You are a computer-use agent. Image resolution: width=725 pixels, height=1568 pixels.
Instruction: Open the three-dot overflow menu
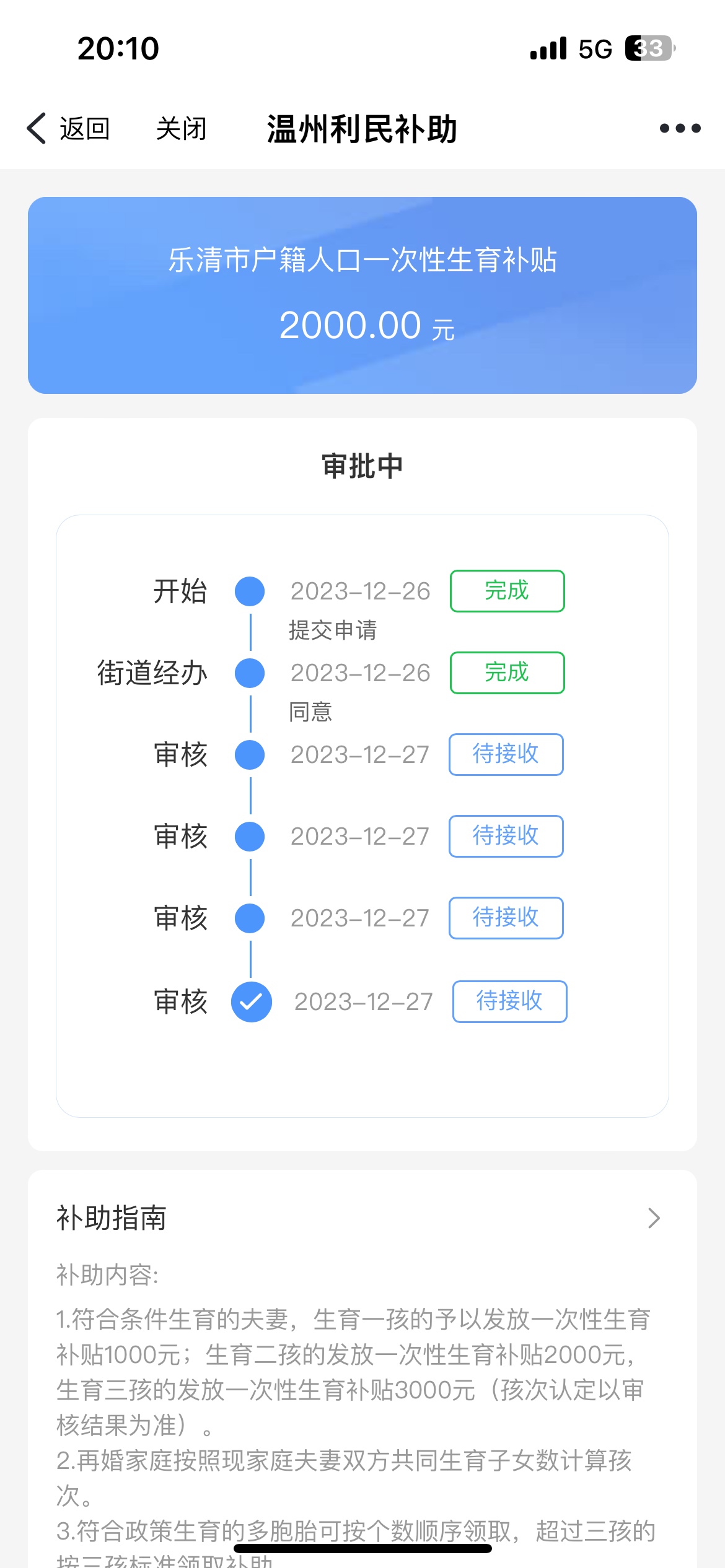click(x=679, y=128)
